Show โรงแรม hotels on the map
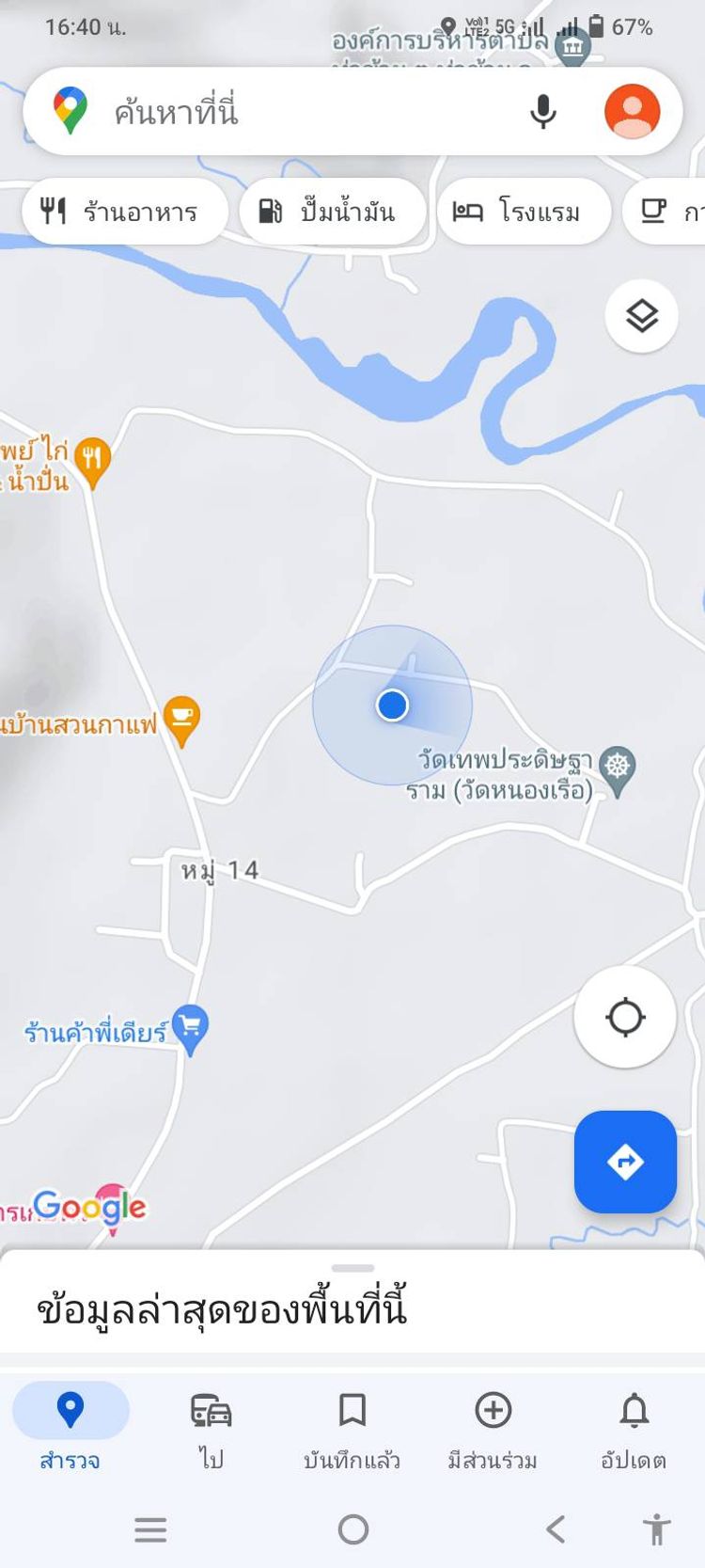 523,212
